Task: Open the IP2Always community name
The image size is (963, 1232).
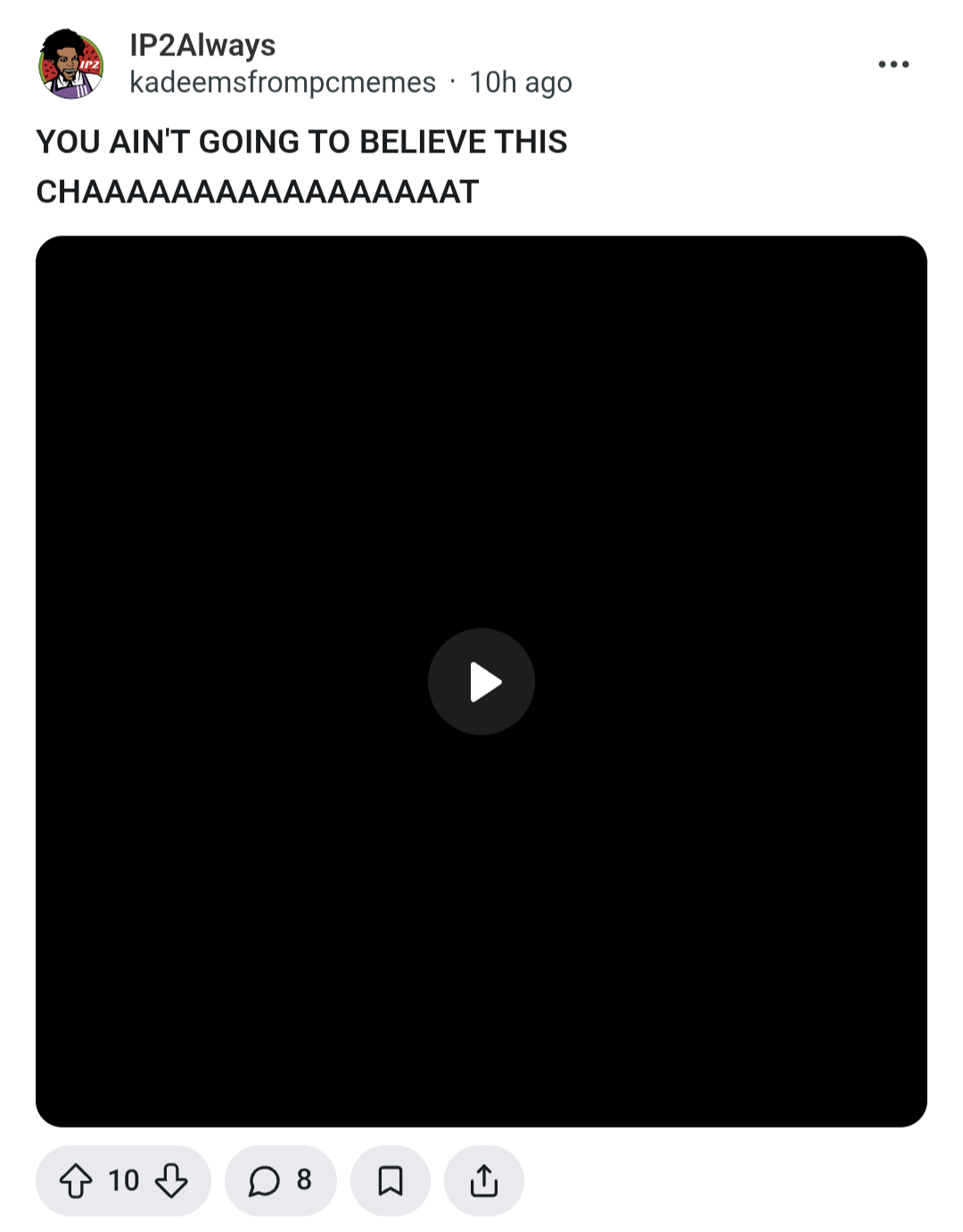Action: [x=202, y=45]
